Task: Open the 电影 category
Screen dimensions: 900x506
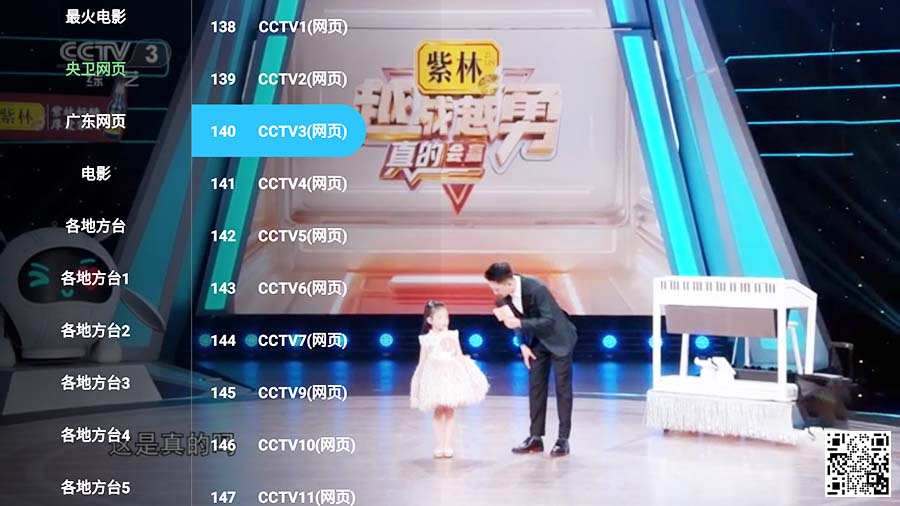Action: point(96,174)
